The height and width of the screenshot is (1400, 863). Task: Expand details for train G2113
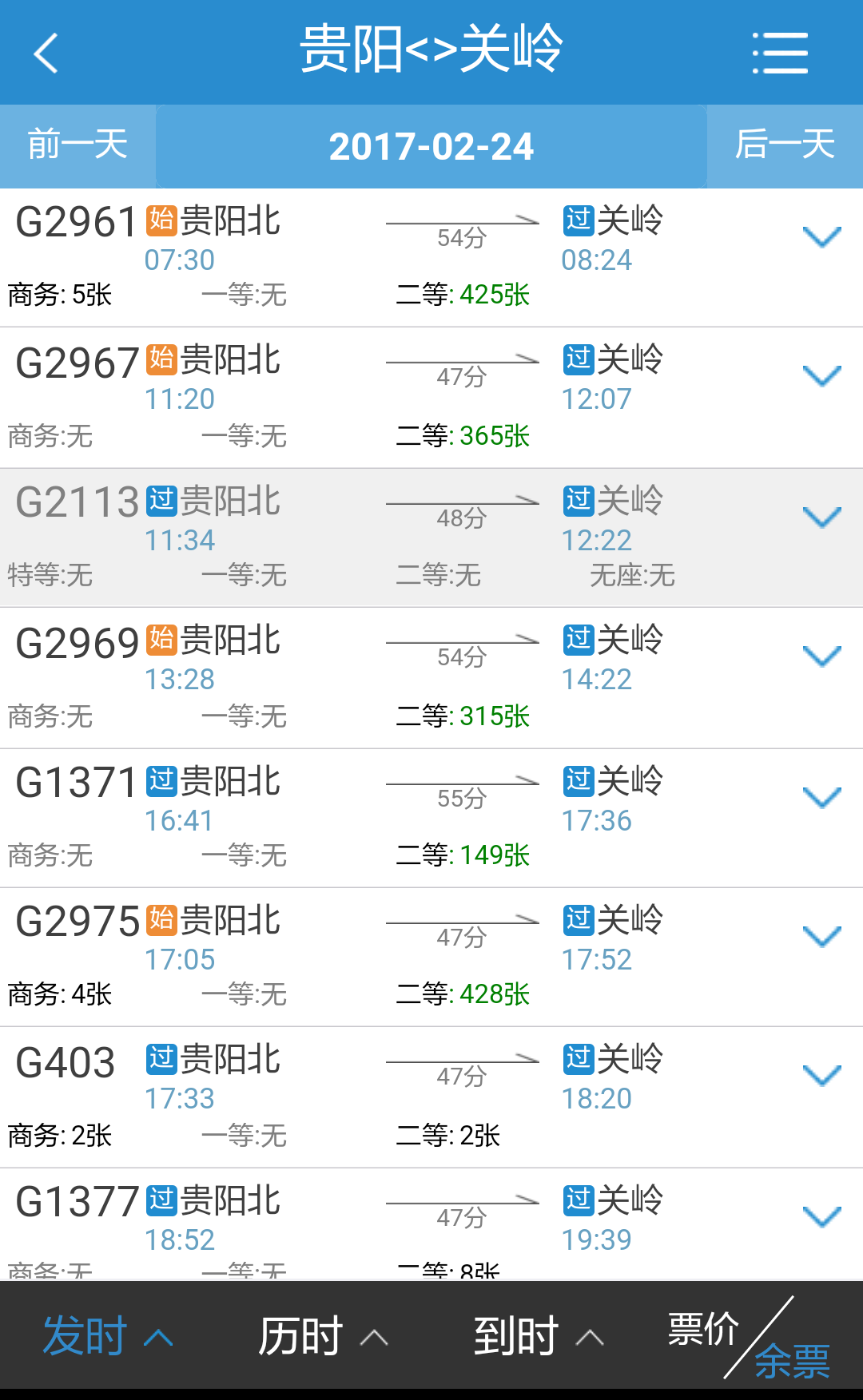click(x=821, y=518)
